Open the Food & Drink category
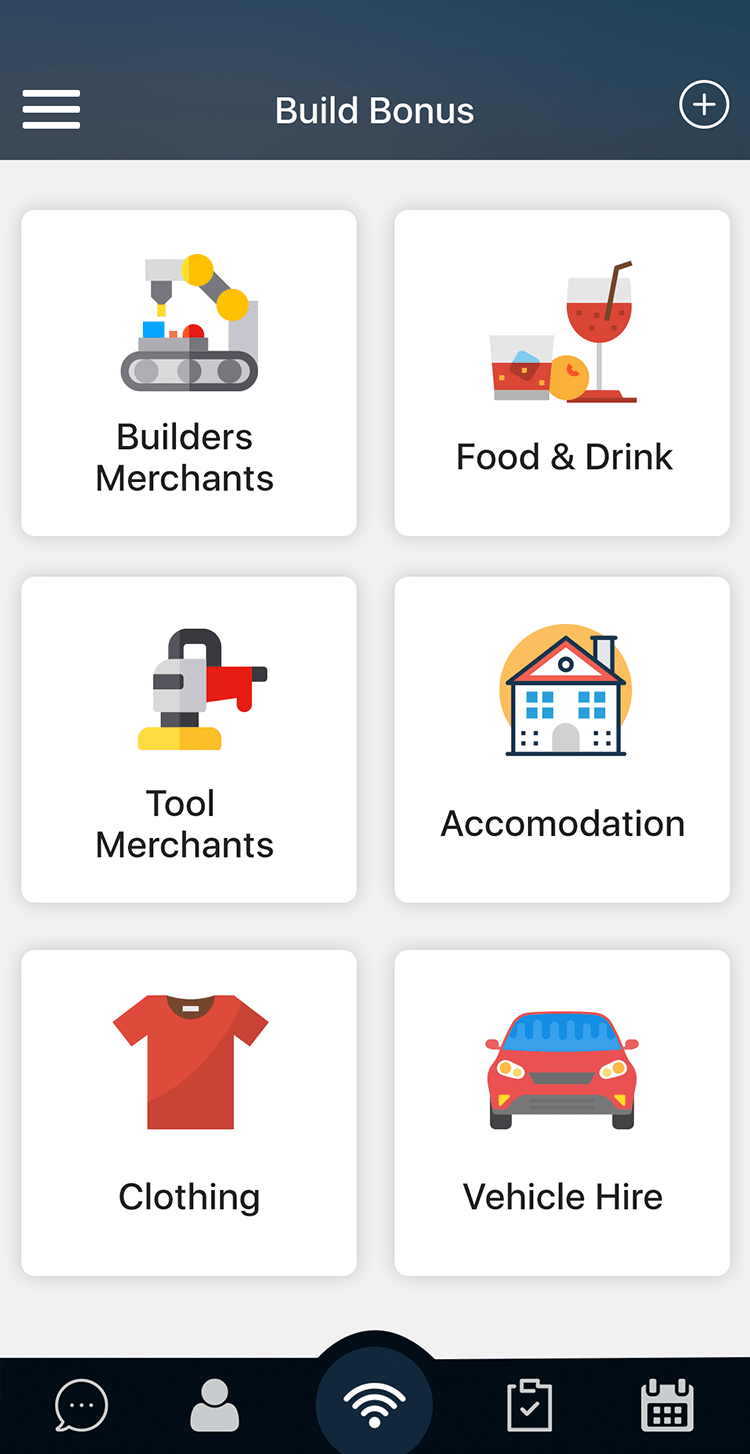The height and width of the screenshot is (1454, 750). pos(562,373)
